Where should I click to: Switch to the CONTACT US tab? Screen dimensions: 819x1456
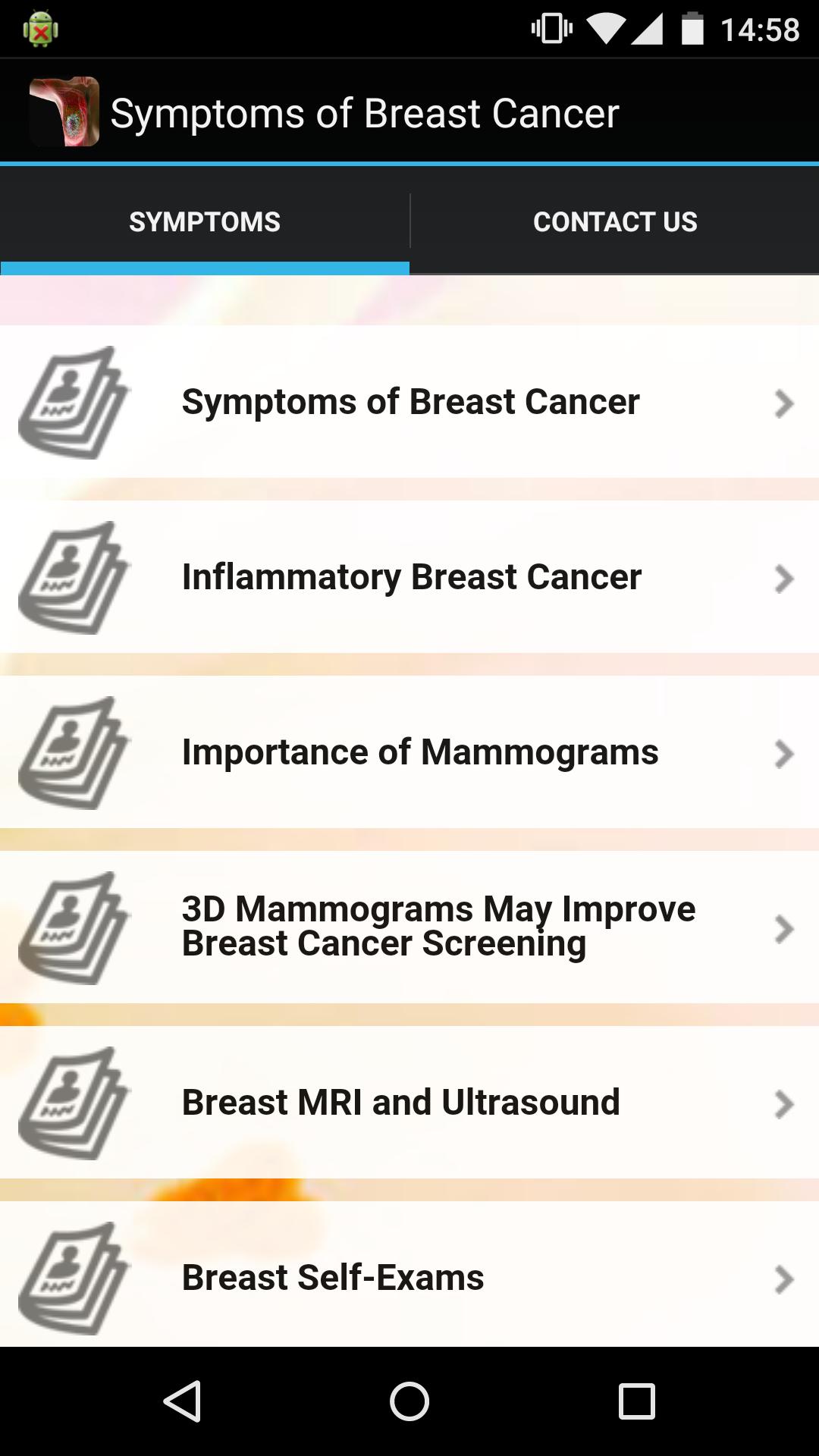tap(615, 221)
